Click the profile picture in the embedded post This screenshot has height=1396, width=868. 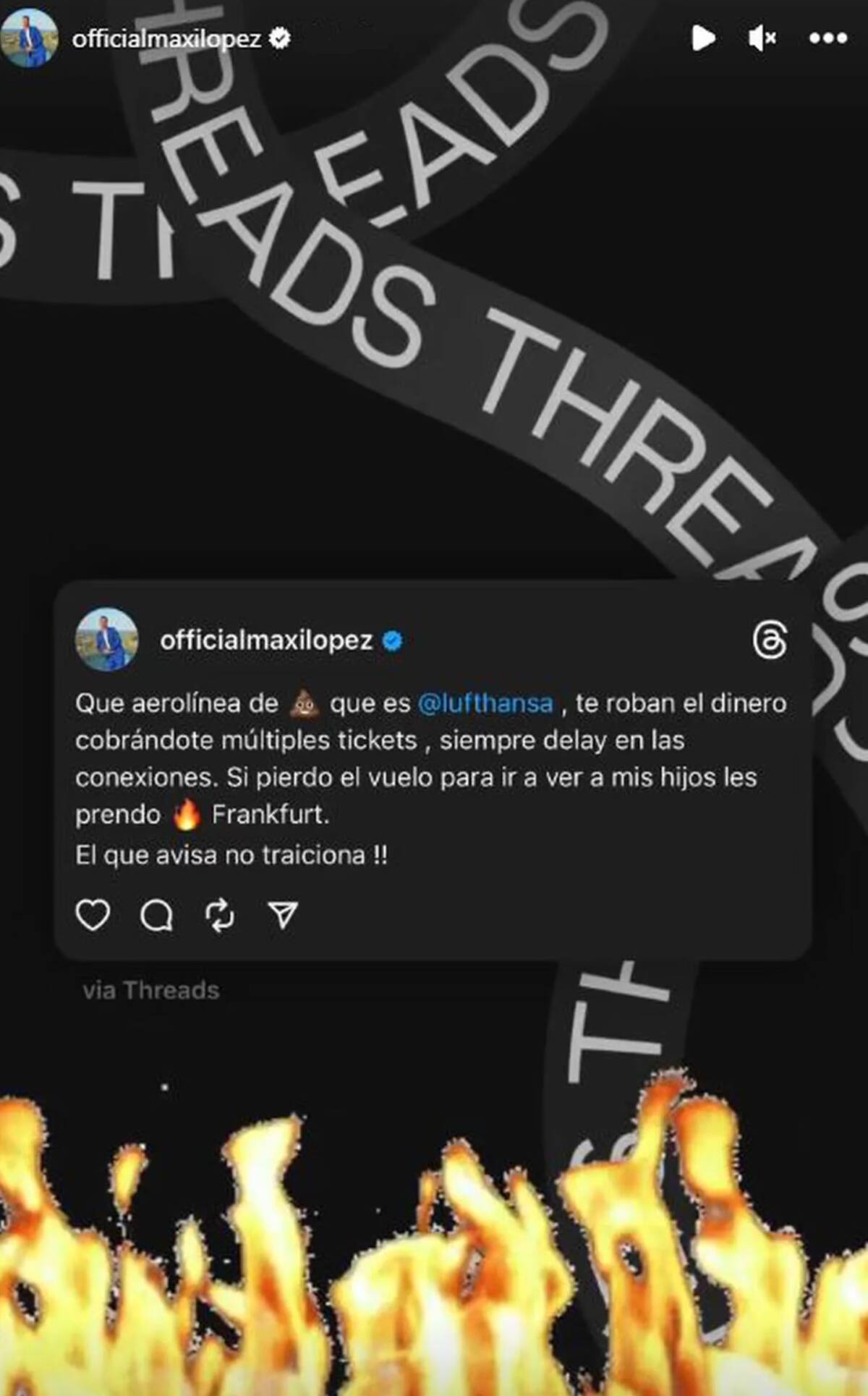point(106,640)
